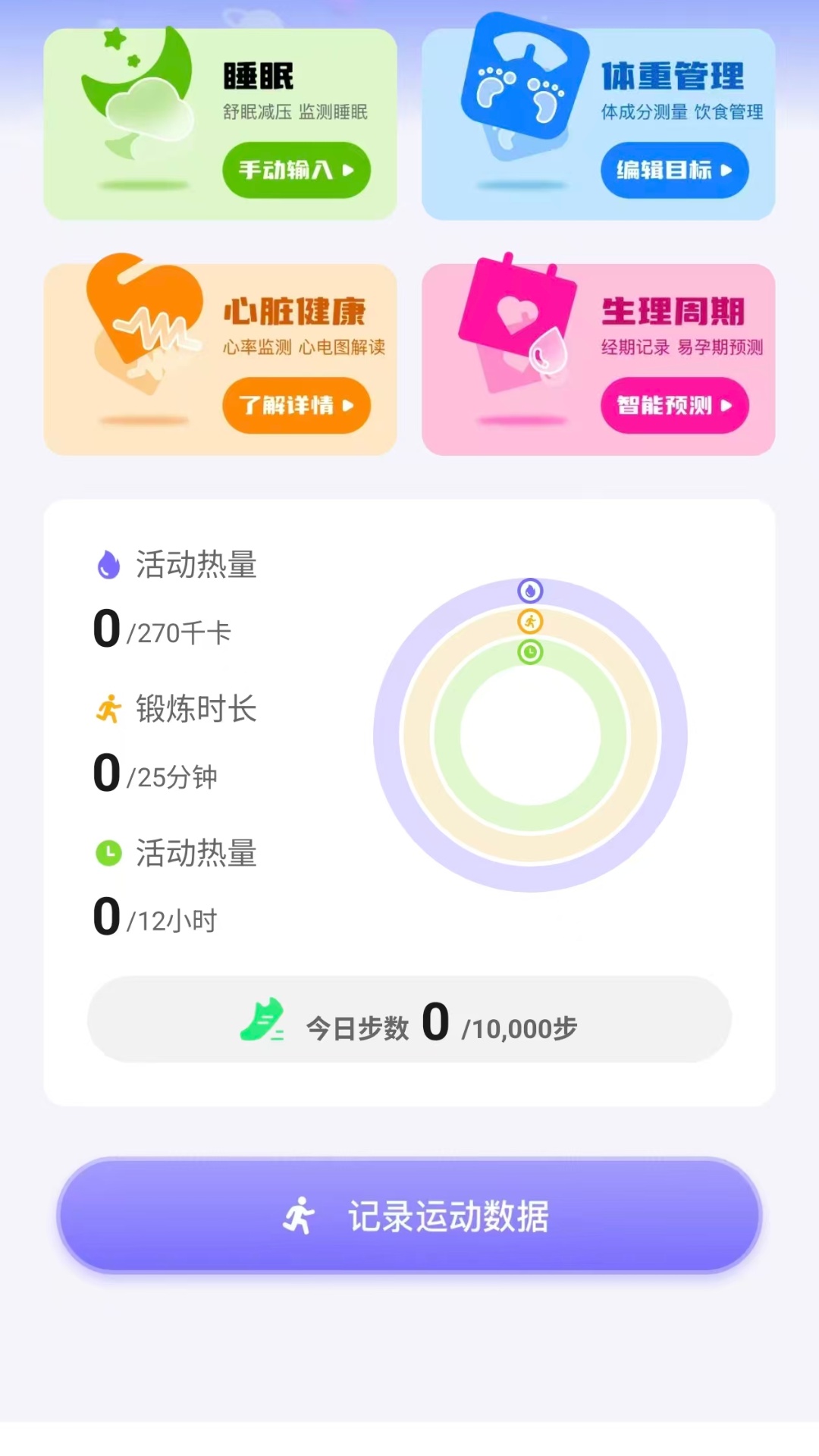Tap the green shoe icon beside 今日步数
The width and height of the screenshot is (819, 1456).
[262, 1023]
